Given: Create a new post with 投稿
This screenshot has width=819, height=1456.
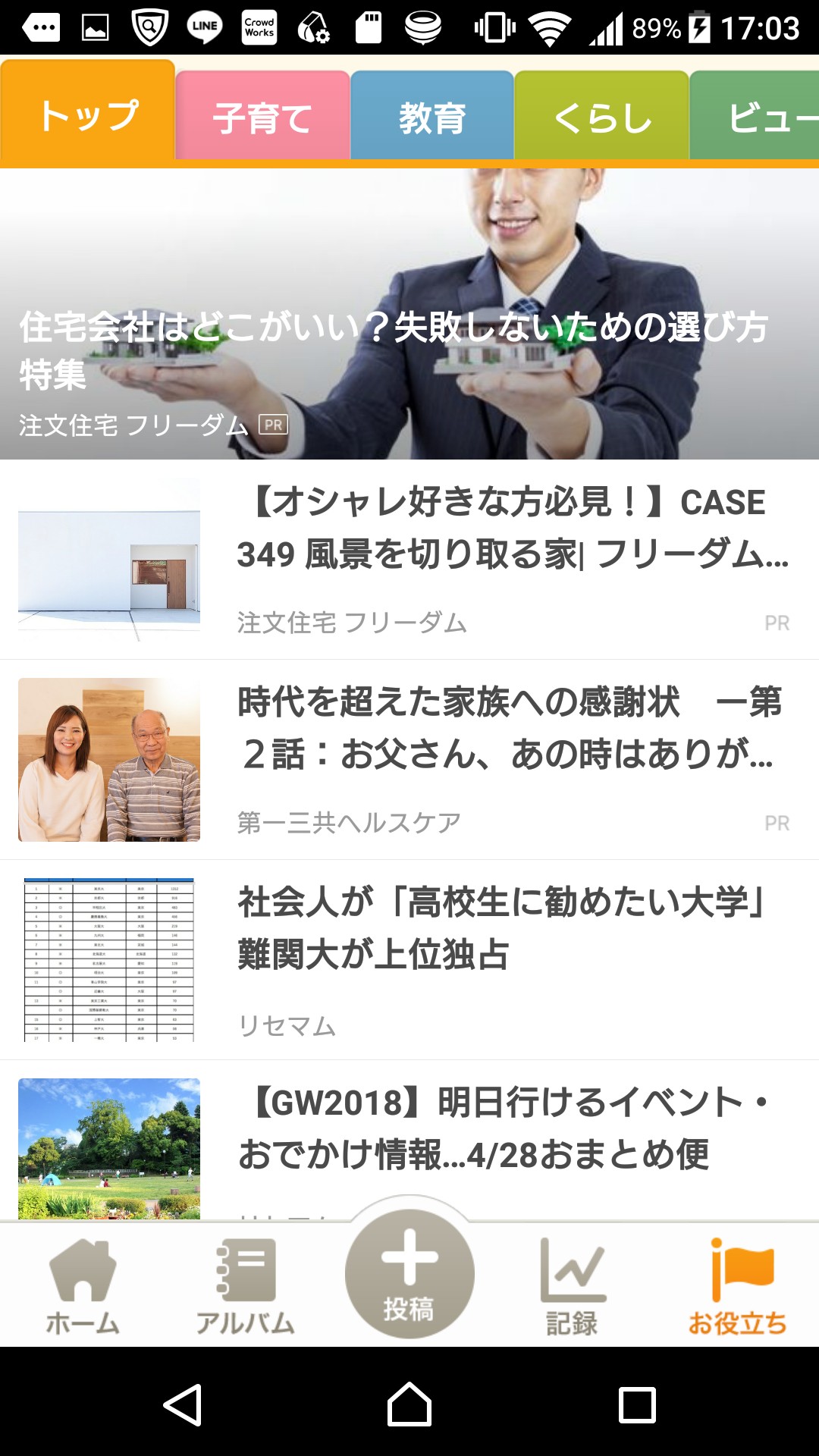Looking at the screenshot, I should (409, 1274).
